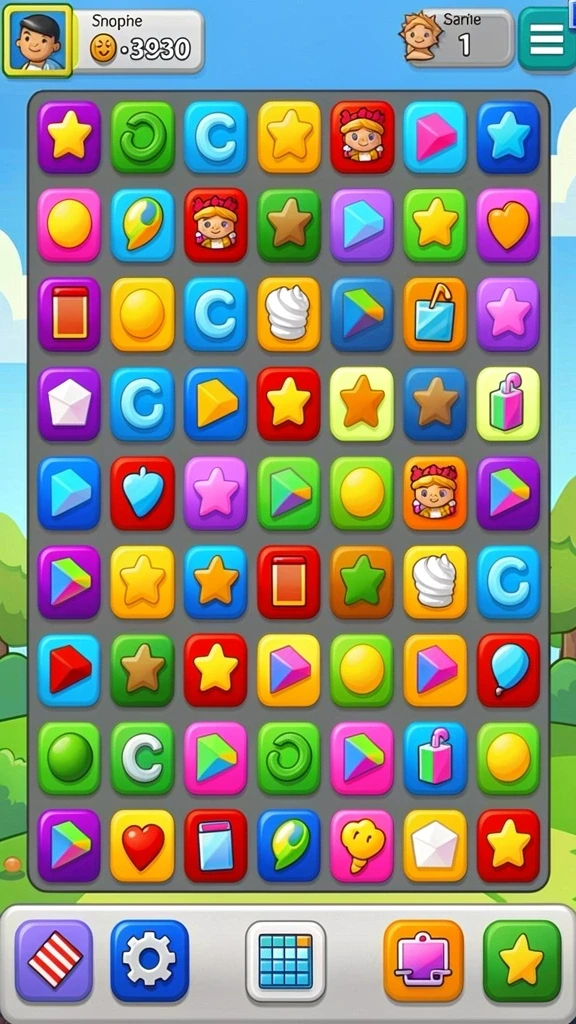
Task: Tap the green star button in bottom bar
Action: pyautogui.click(x=522, y=960)
